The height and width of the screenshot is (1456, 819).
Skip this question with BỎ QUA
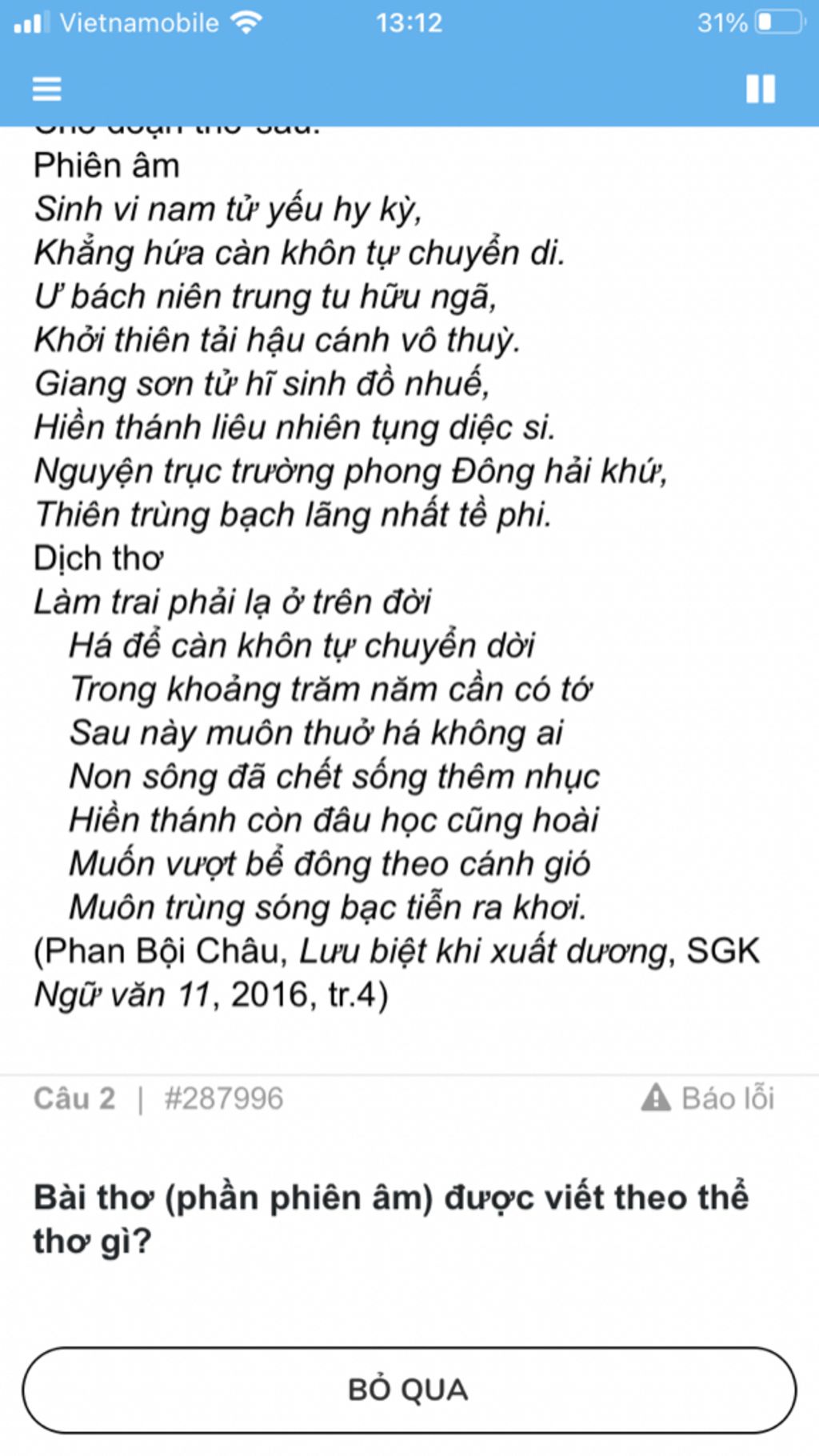[x=409, y=1390]
